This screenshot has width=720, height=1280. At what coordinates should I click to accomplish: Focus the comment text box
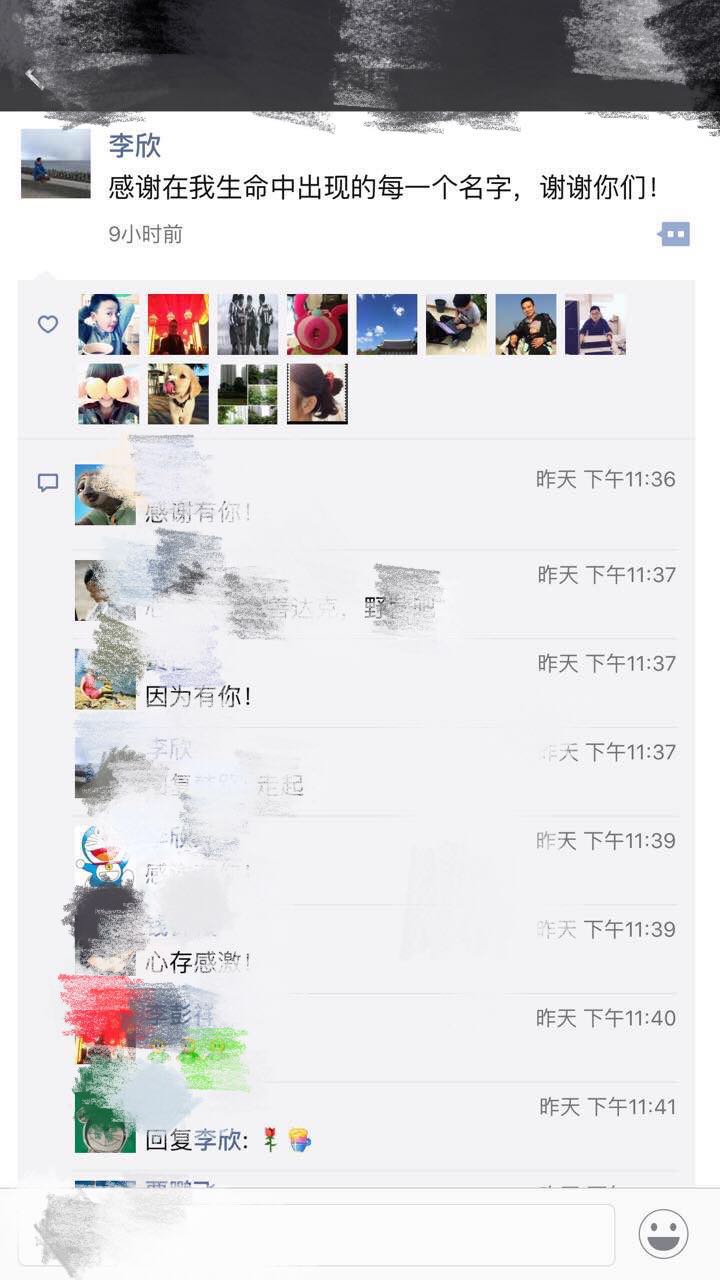330,1235
